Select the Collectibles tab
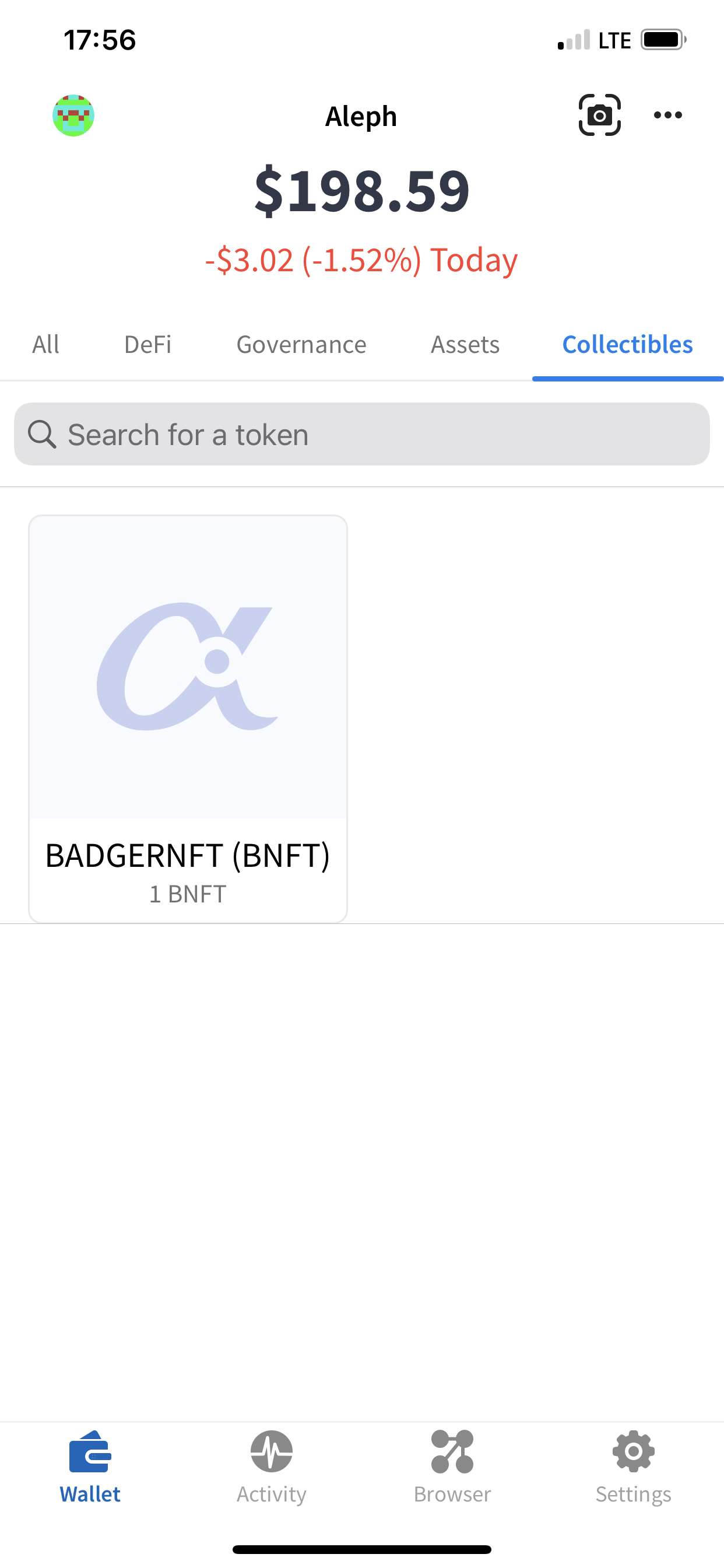The height and width of the screenshot is (1568, 724). (627, 345)
